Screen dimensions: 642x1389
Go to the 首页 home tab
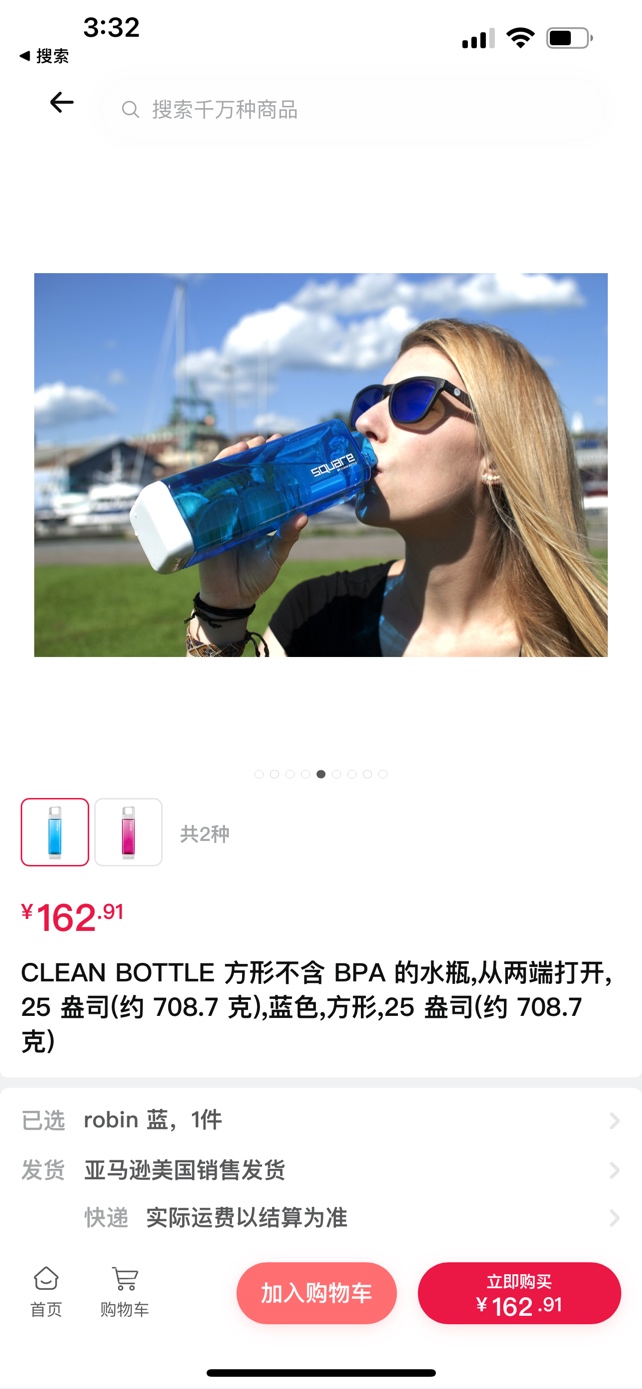[x=46, y=1292]
